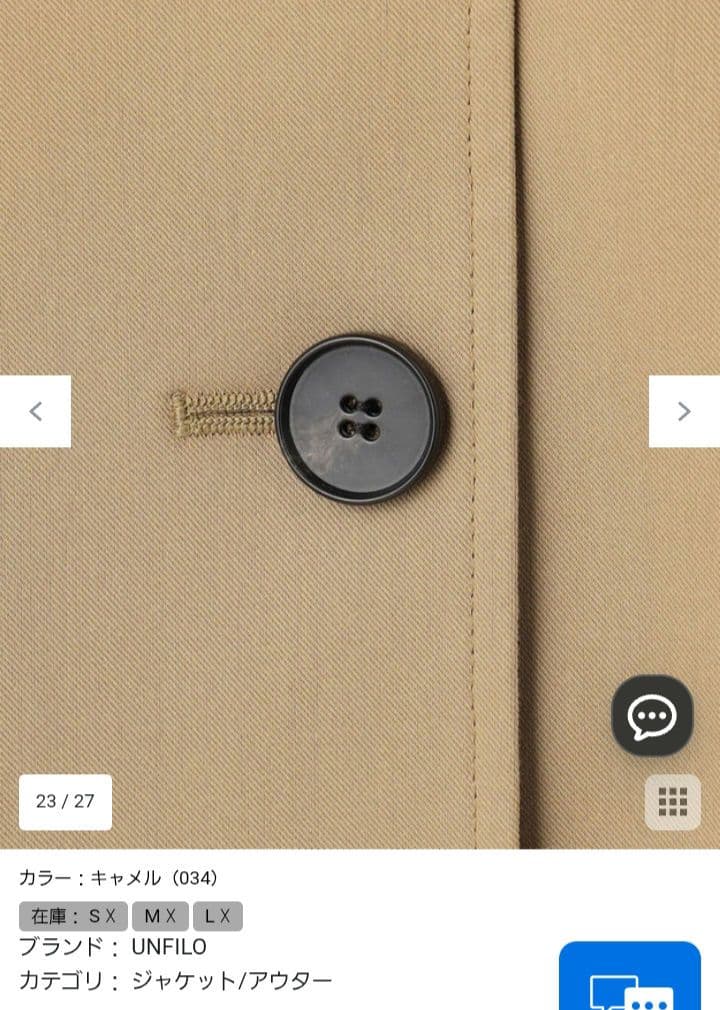Tap the blue message button
Viewport: 720px width, 1010px height.
pyautogui.click(x=629, y=979)
